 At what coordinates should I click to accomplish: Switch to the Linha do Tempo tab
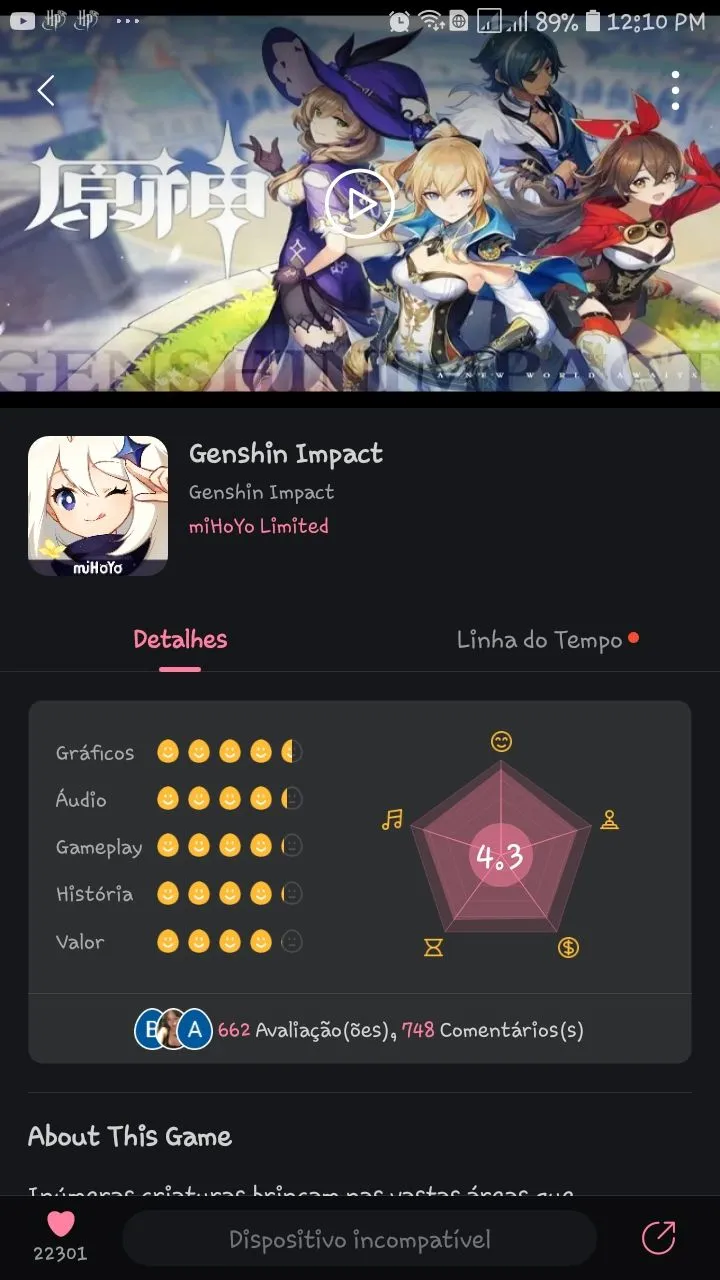point(540,640)
